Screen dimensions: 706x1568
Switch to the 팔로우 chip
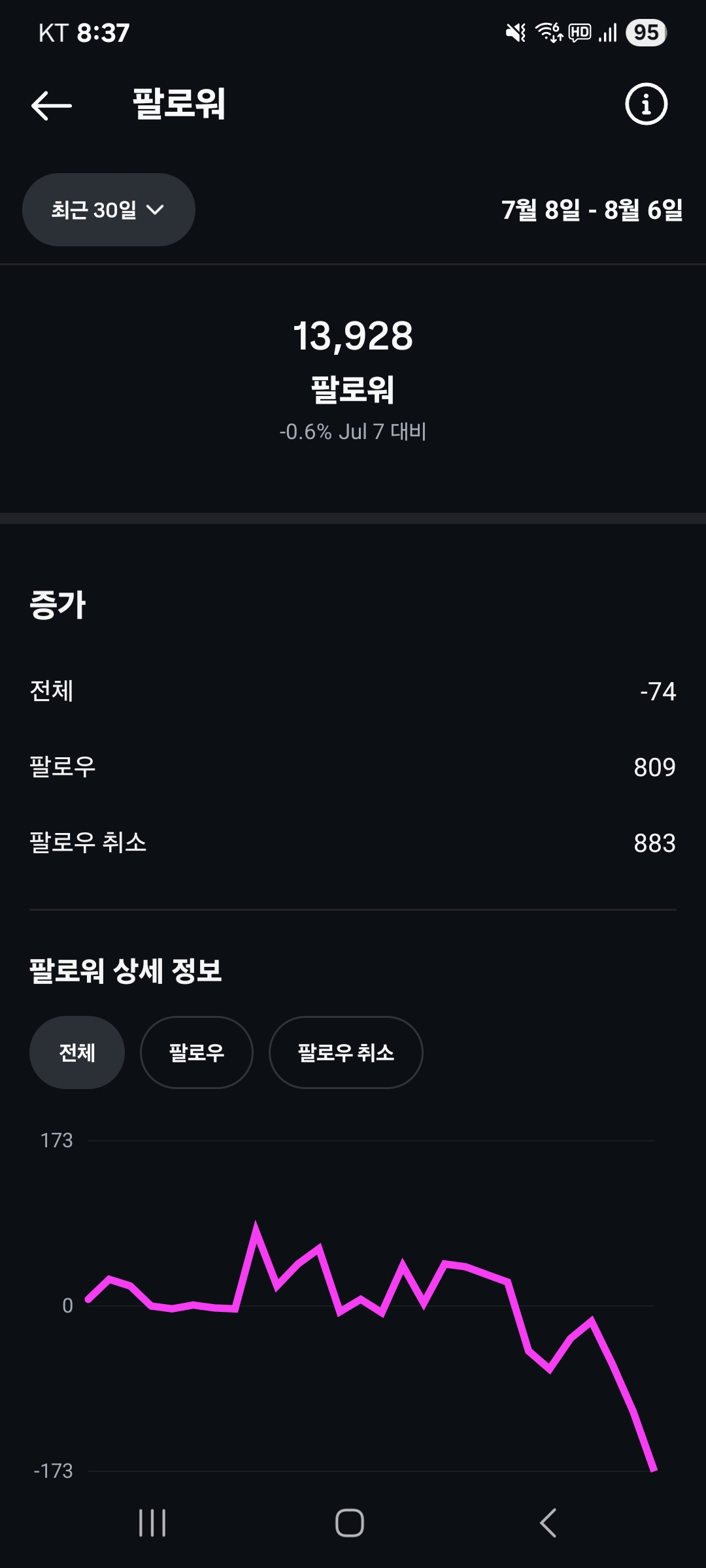pos(197,1053)
